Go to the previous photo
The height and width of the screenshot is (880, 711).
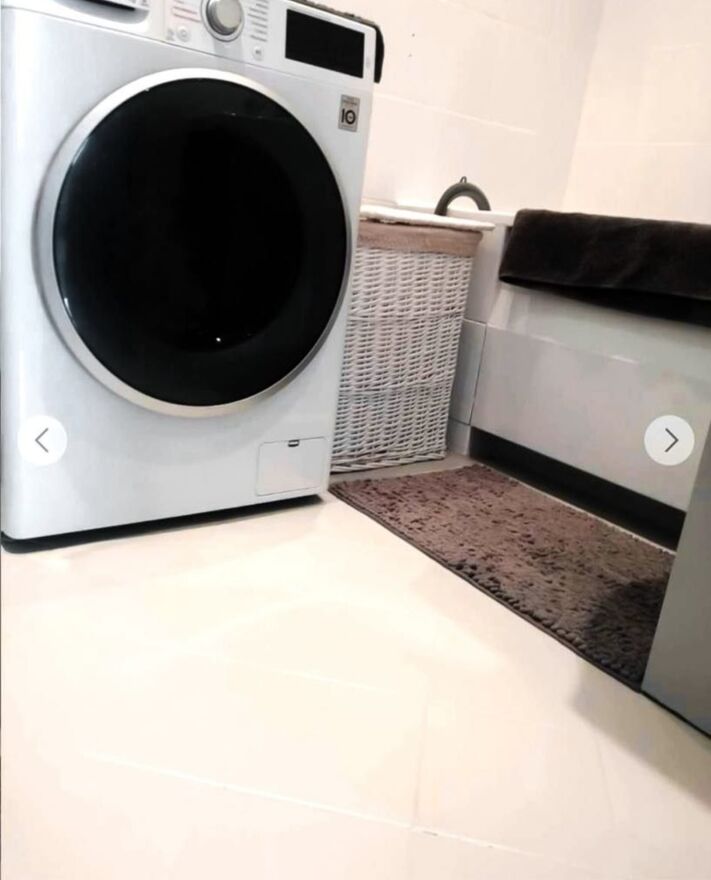[x=42, y=440]
